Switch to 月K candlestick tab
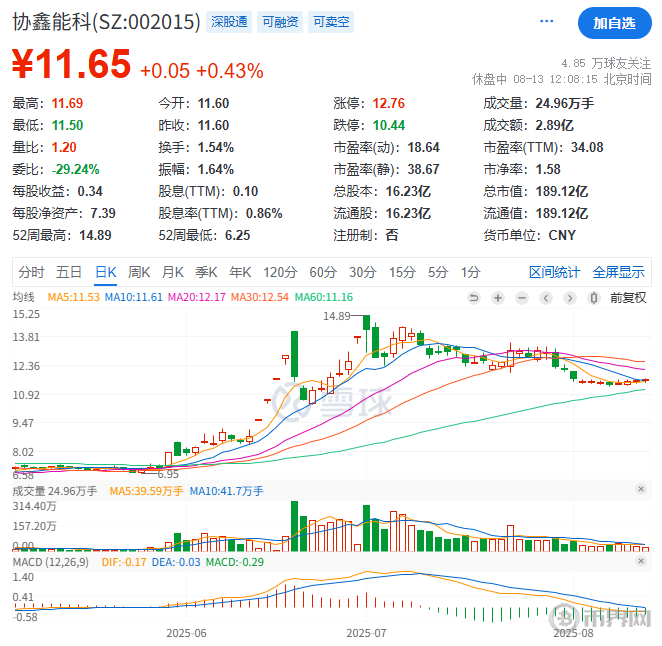The width and height of the screenshot is (662, 646). pos(173,271)
